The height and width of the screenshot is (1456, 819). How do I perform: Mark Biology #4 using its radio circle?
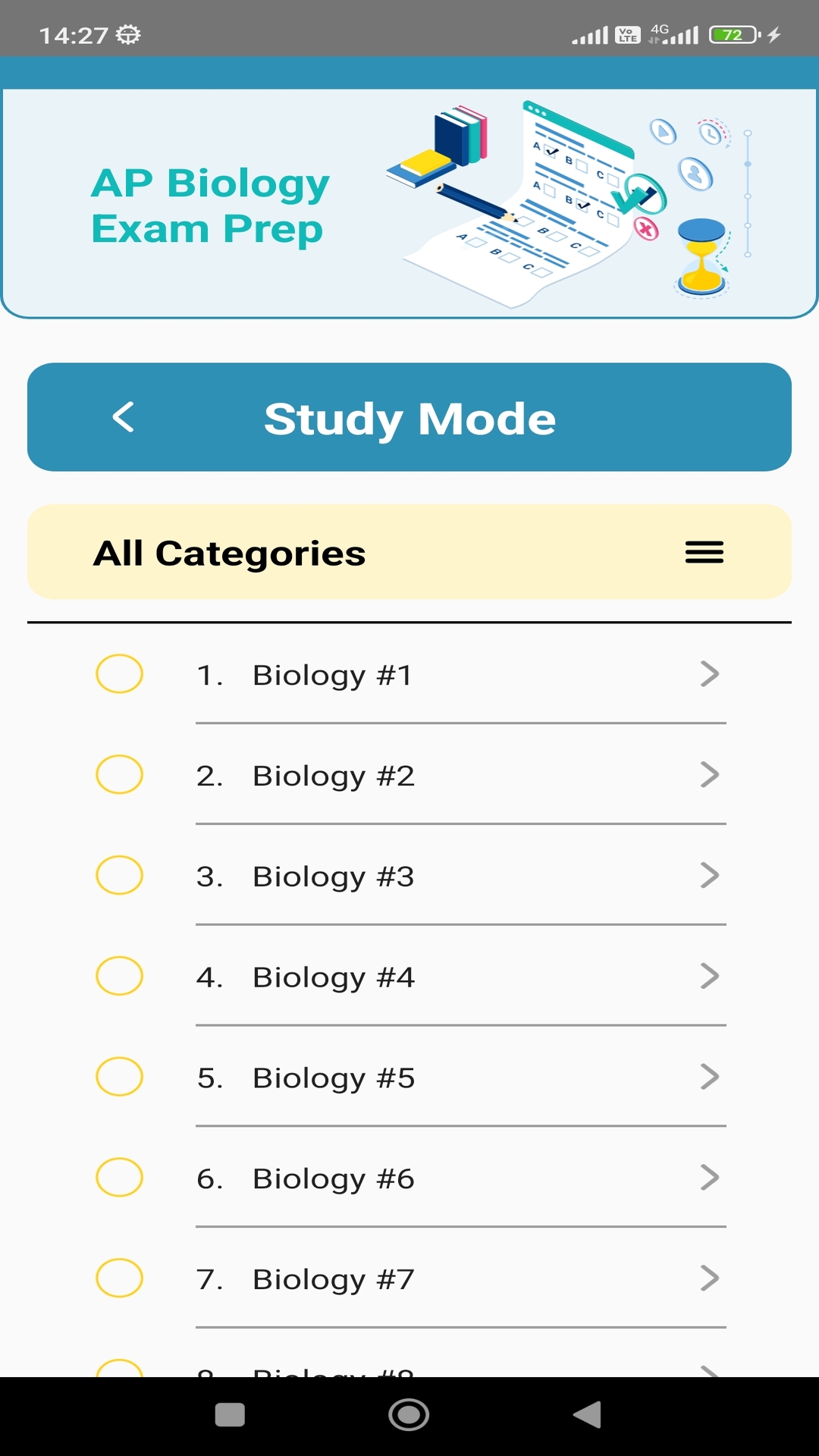[118, 976]
